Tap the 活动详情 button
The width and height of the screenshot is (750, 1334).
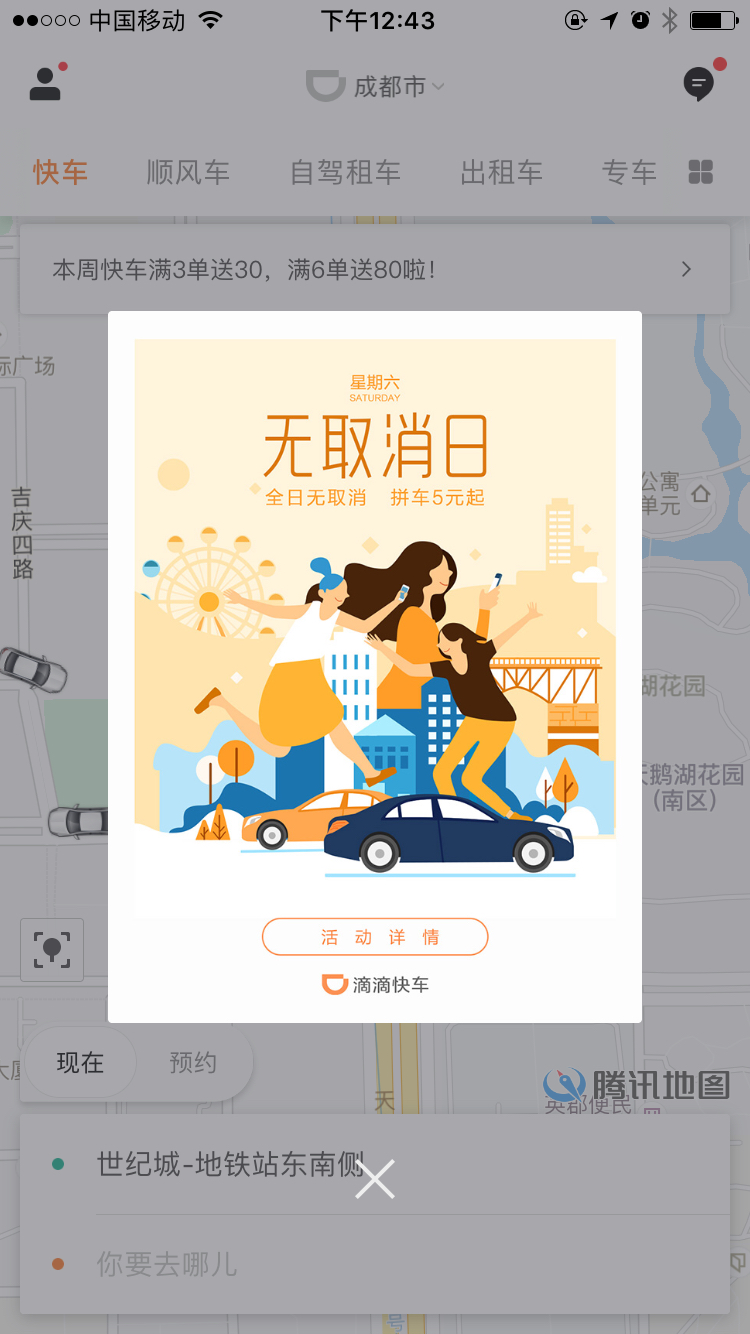coord(375,937)
